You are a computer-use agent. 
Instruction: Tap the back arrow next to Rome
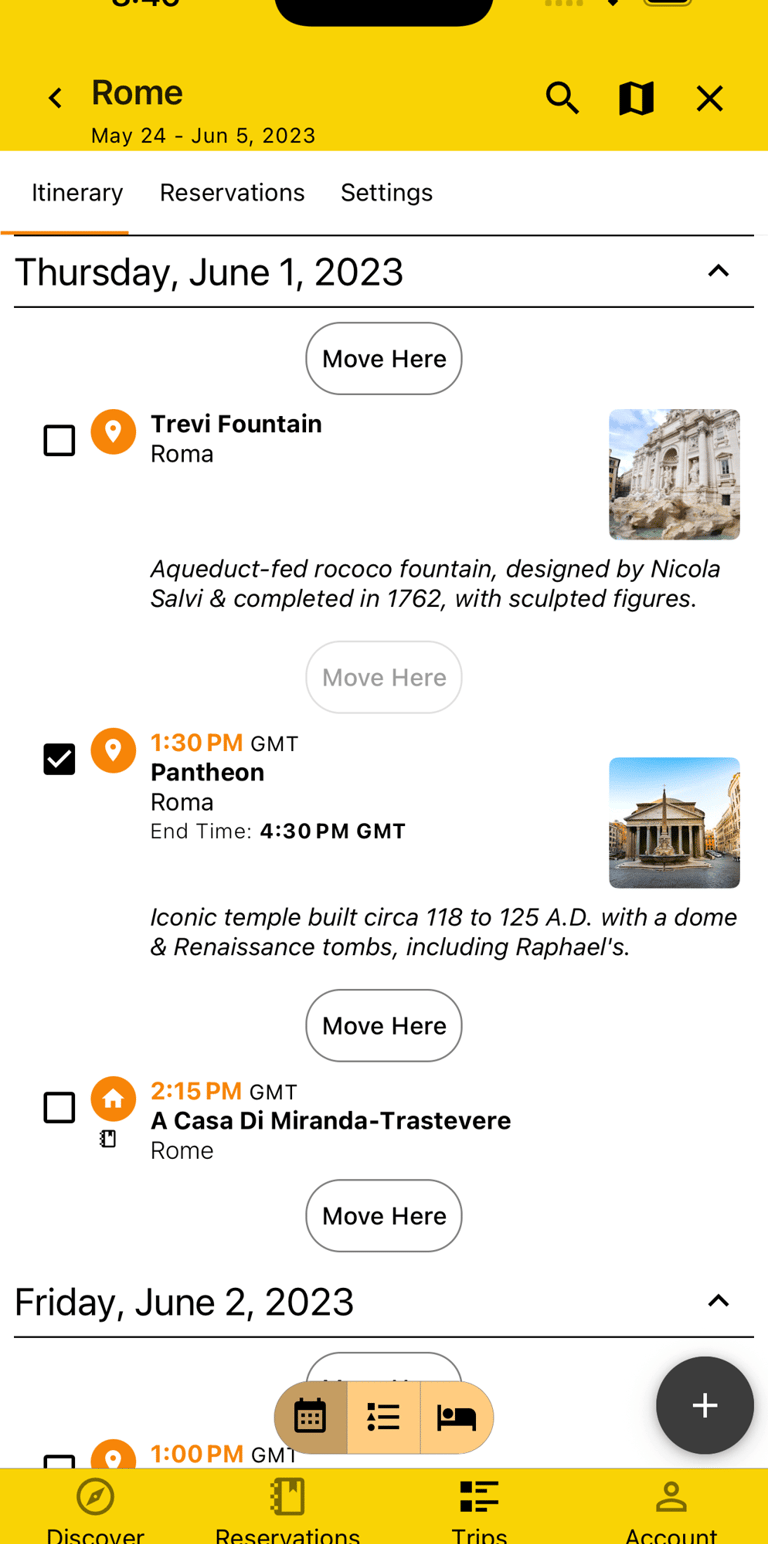point(54,98)
